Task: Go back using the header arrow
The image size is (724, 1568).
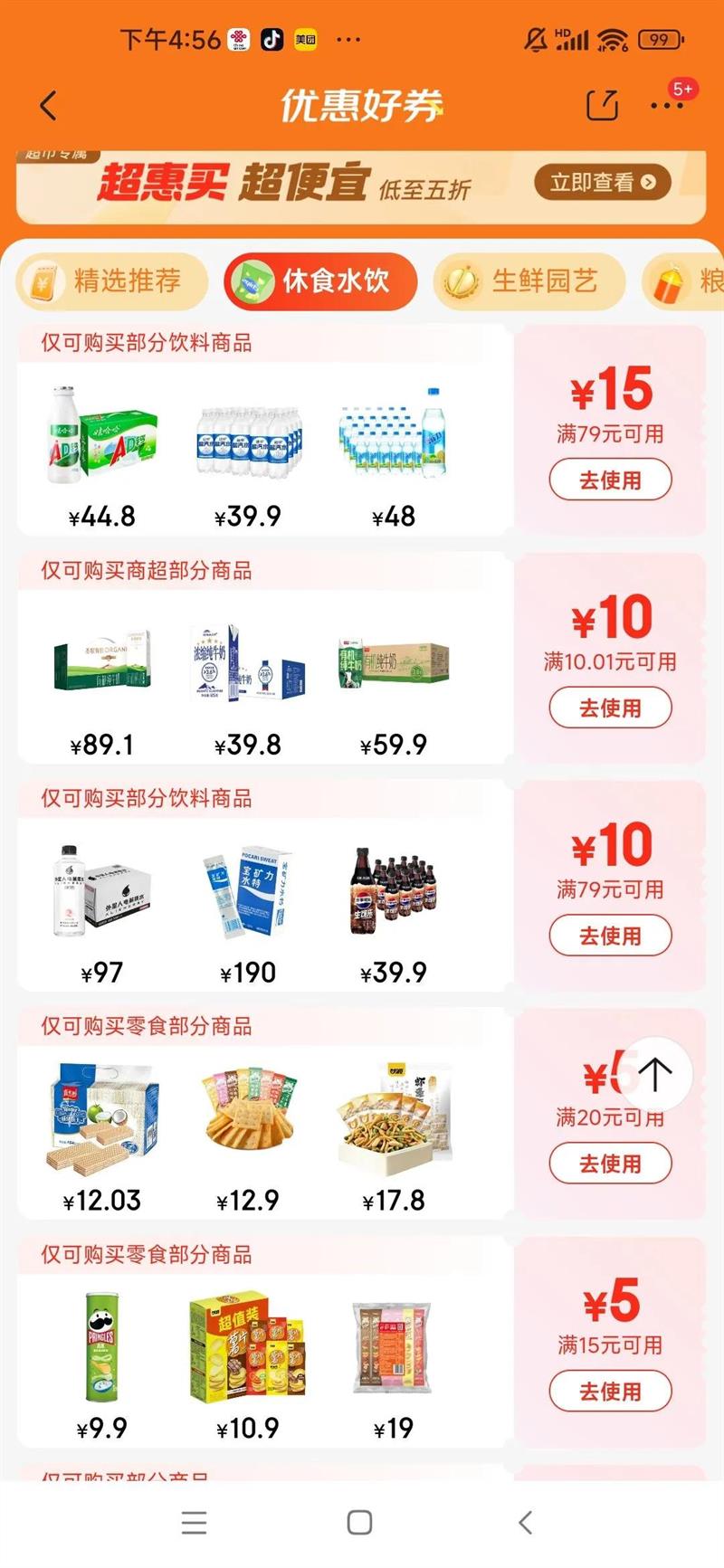Action: (x=49, y=106)
